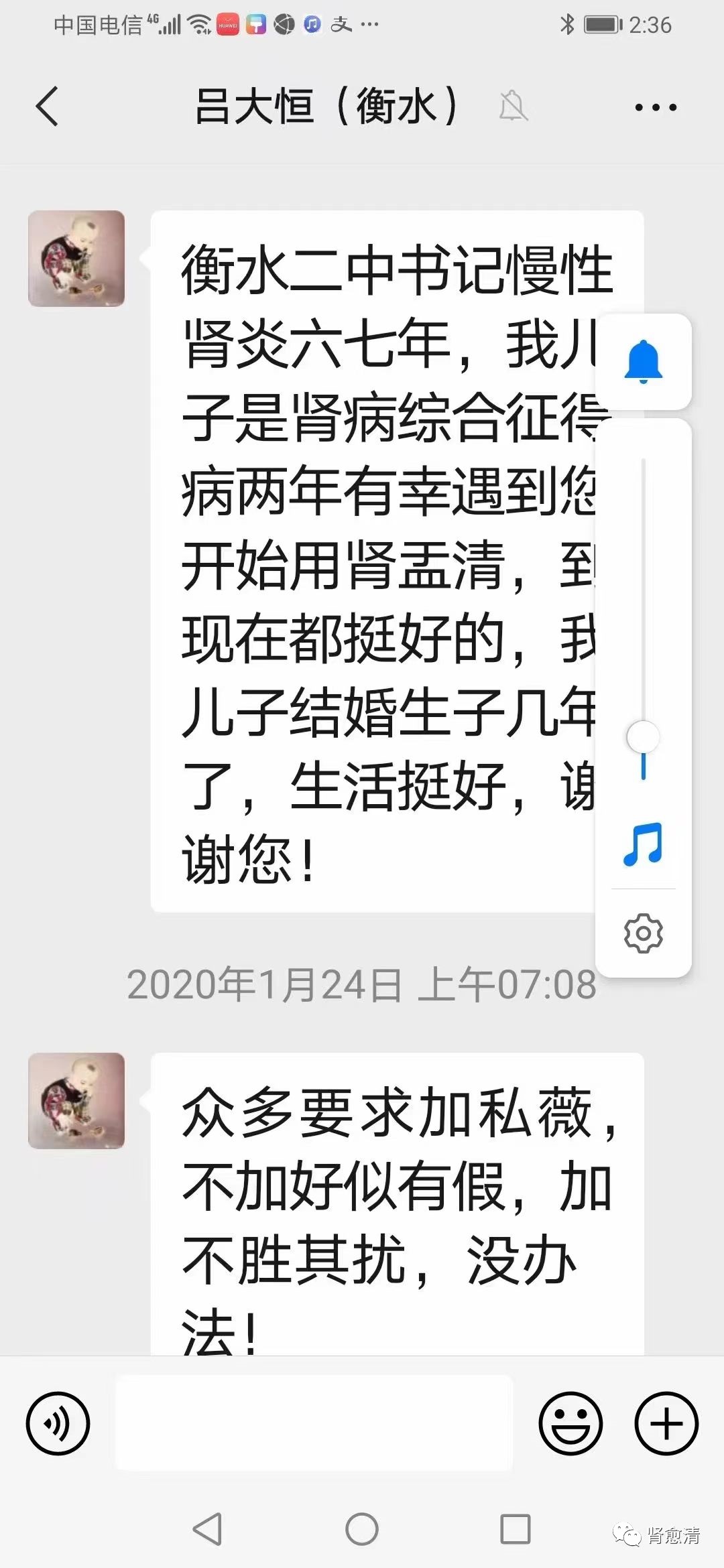Open the plus attachments panel
724x1568 pixels.
[666, 1424]
